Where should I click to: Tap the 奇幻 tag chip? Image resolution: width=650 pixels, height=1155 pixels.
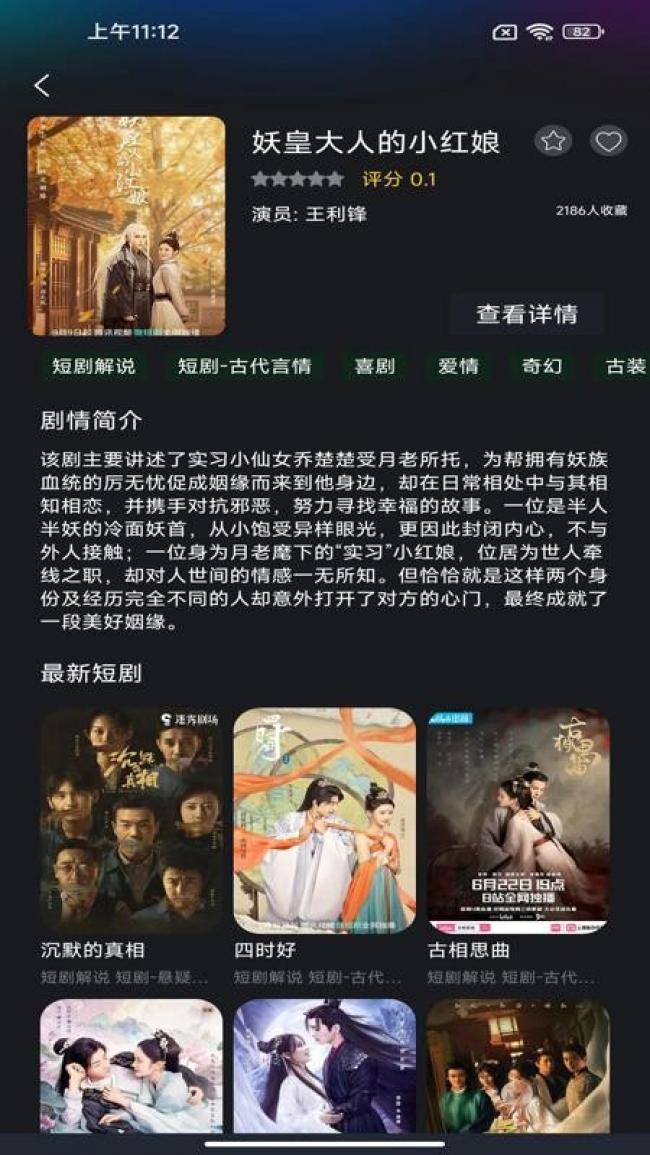(x=542, y=366)
